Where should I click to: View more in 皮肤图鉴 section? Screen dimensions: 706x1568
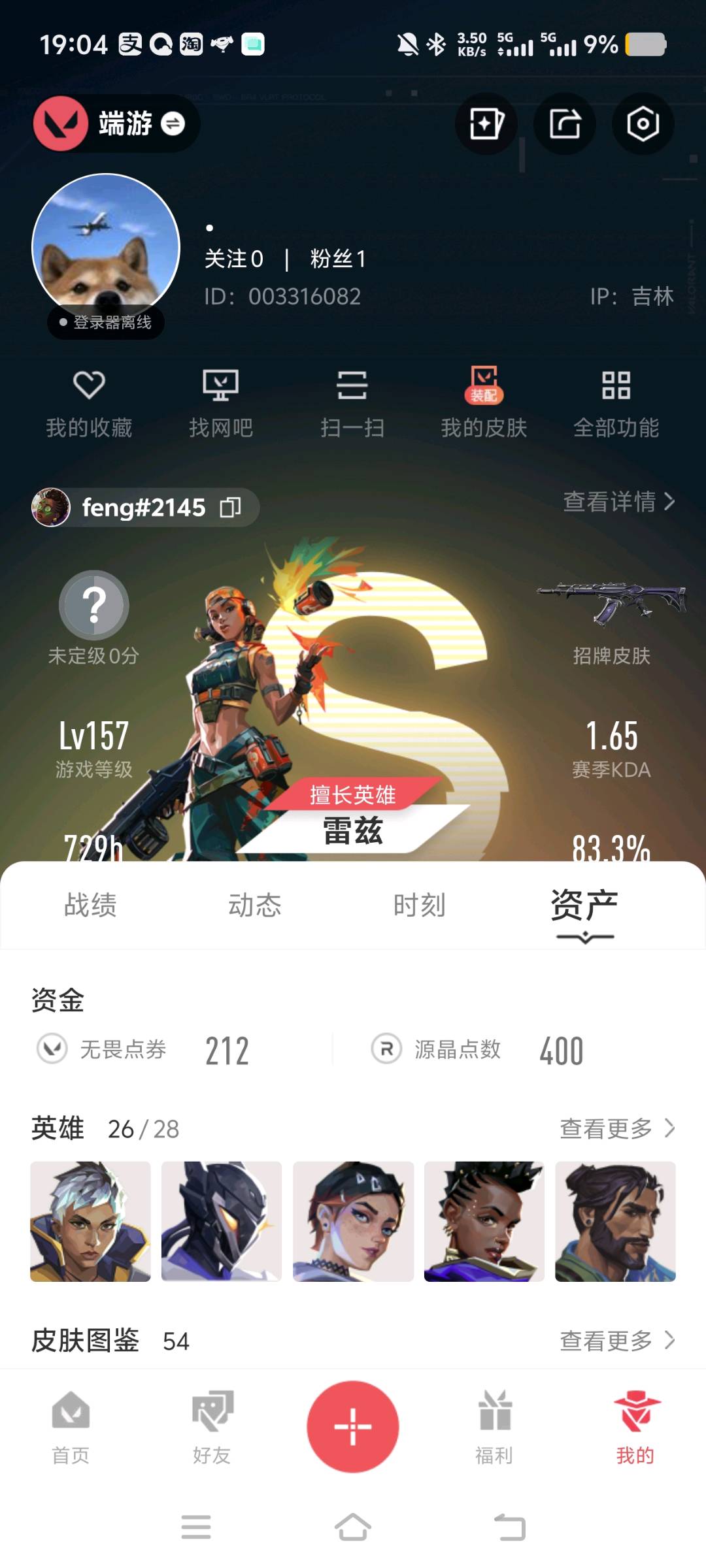pos(616,1341)
